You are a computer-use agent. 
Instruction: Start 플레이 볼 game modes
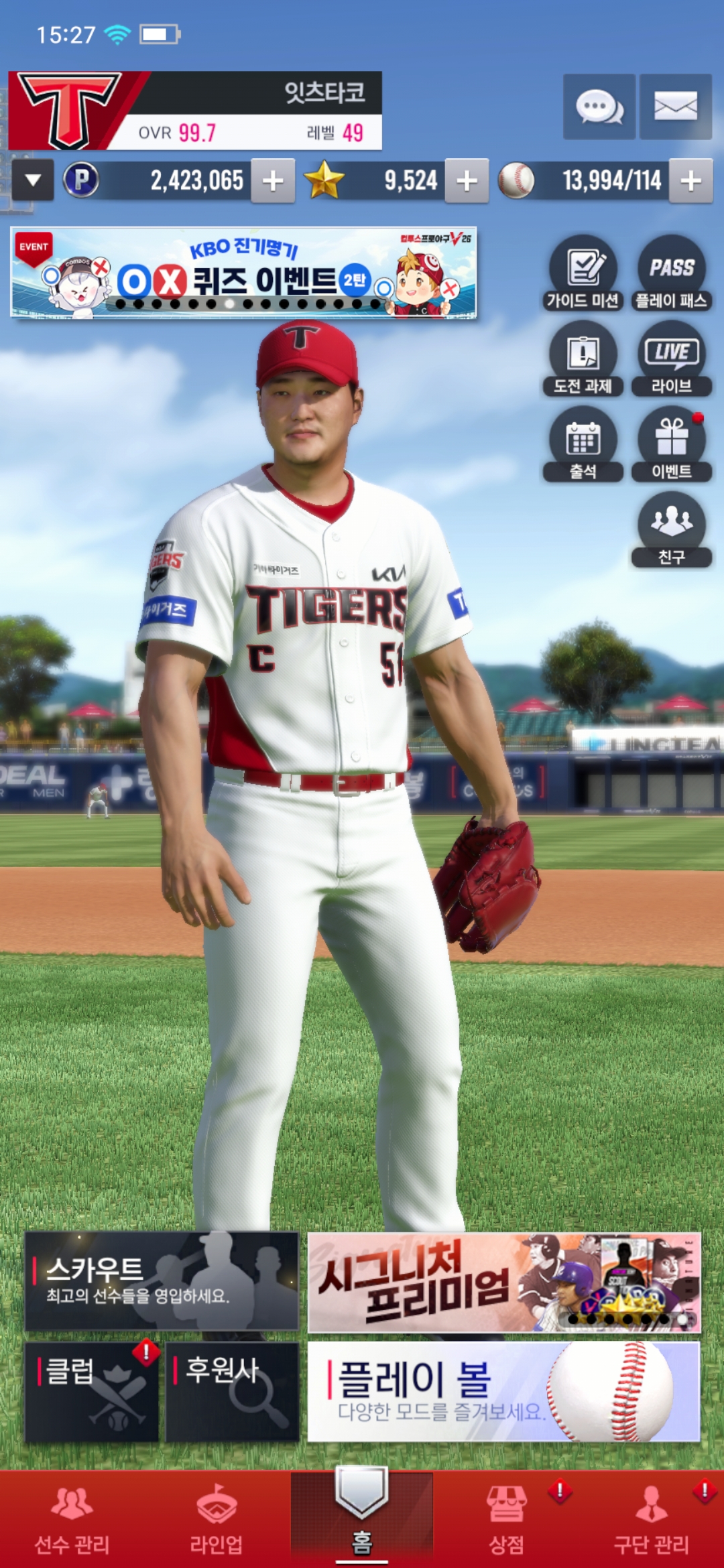click(x=504, y=1392)
